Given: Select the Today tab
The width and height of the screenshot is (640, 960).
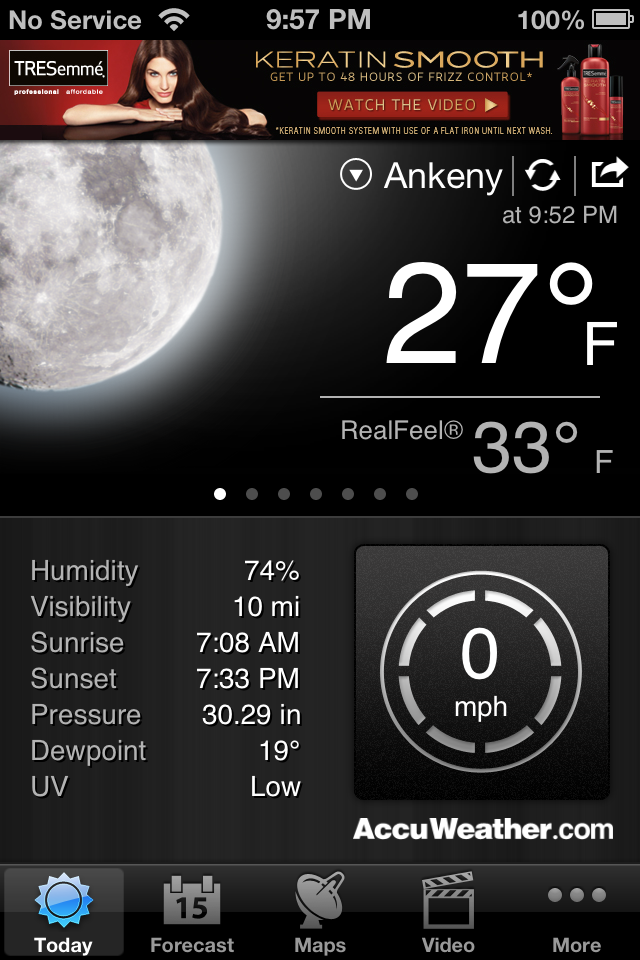Looking at the screenshot, I should click(x=63, y=912).
